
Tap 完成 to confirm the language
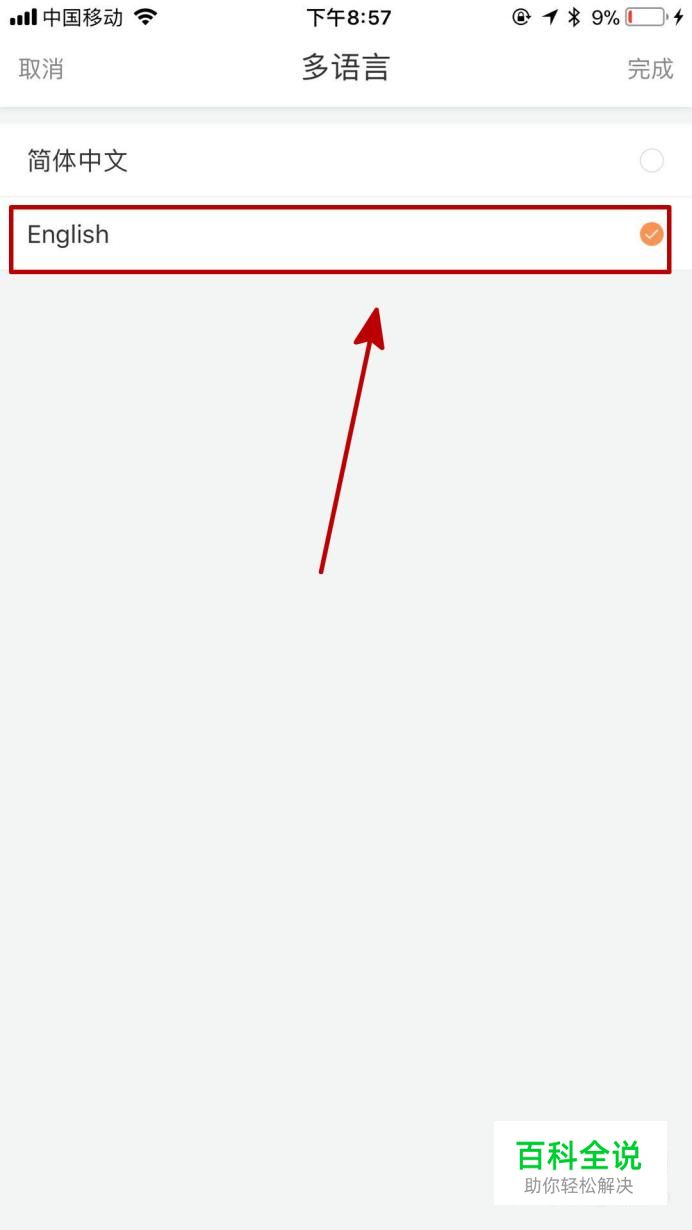(x=650, y=69)
